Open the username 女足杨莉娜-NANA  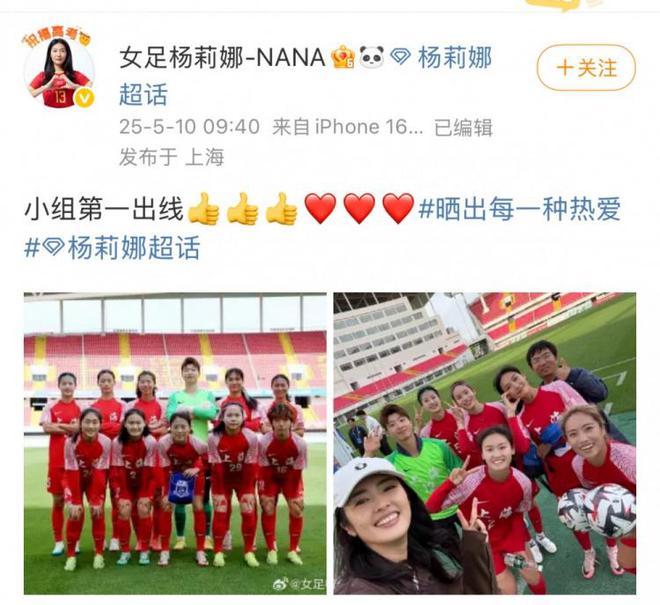[x=222, y=58]
